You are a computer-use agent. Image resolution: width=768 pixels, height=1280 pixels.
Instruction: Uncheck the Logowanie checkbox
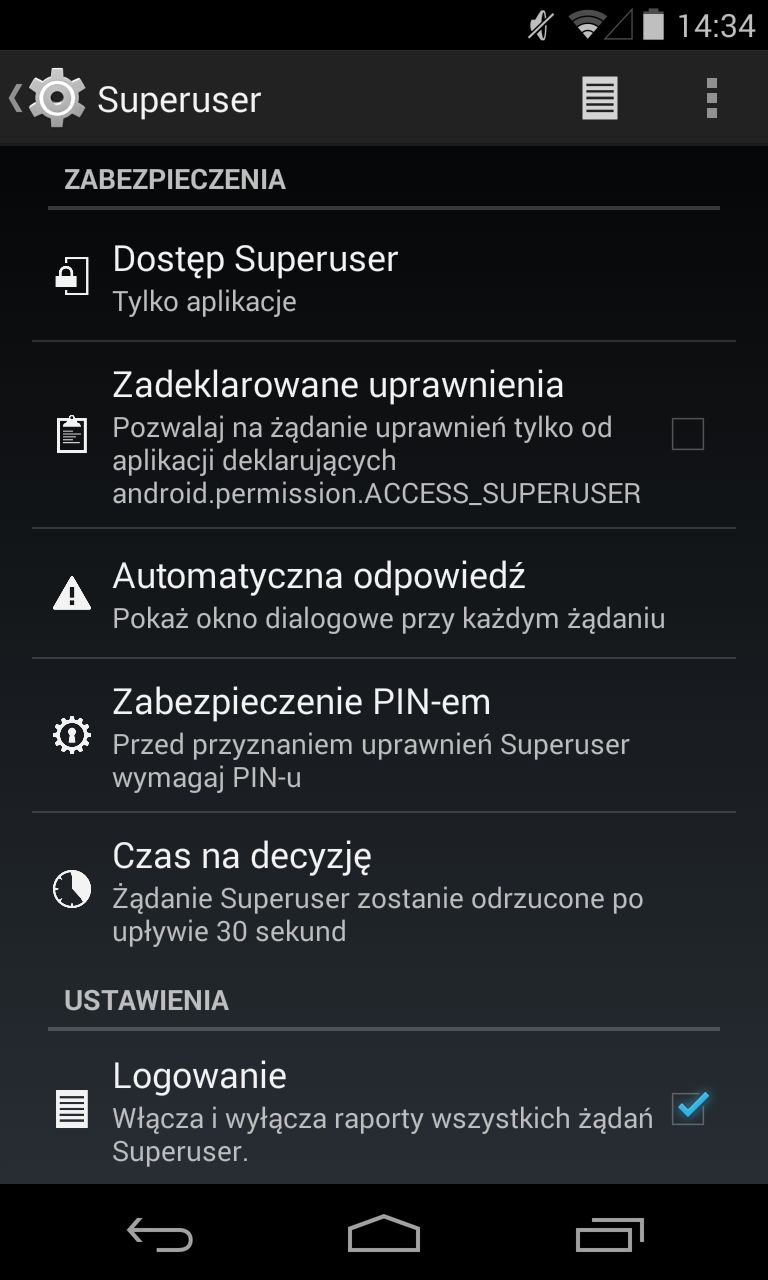click(x=688, y=1108)
